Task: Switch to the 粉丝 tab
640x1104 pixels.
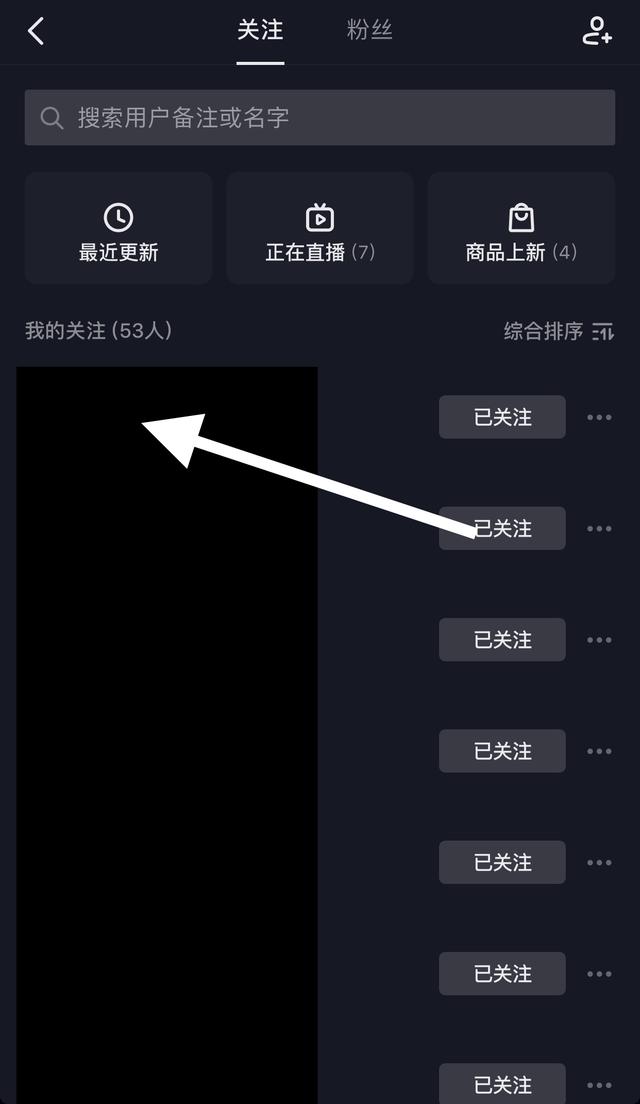Action: [369, 30]
